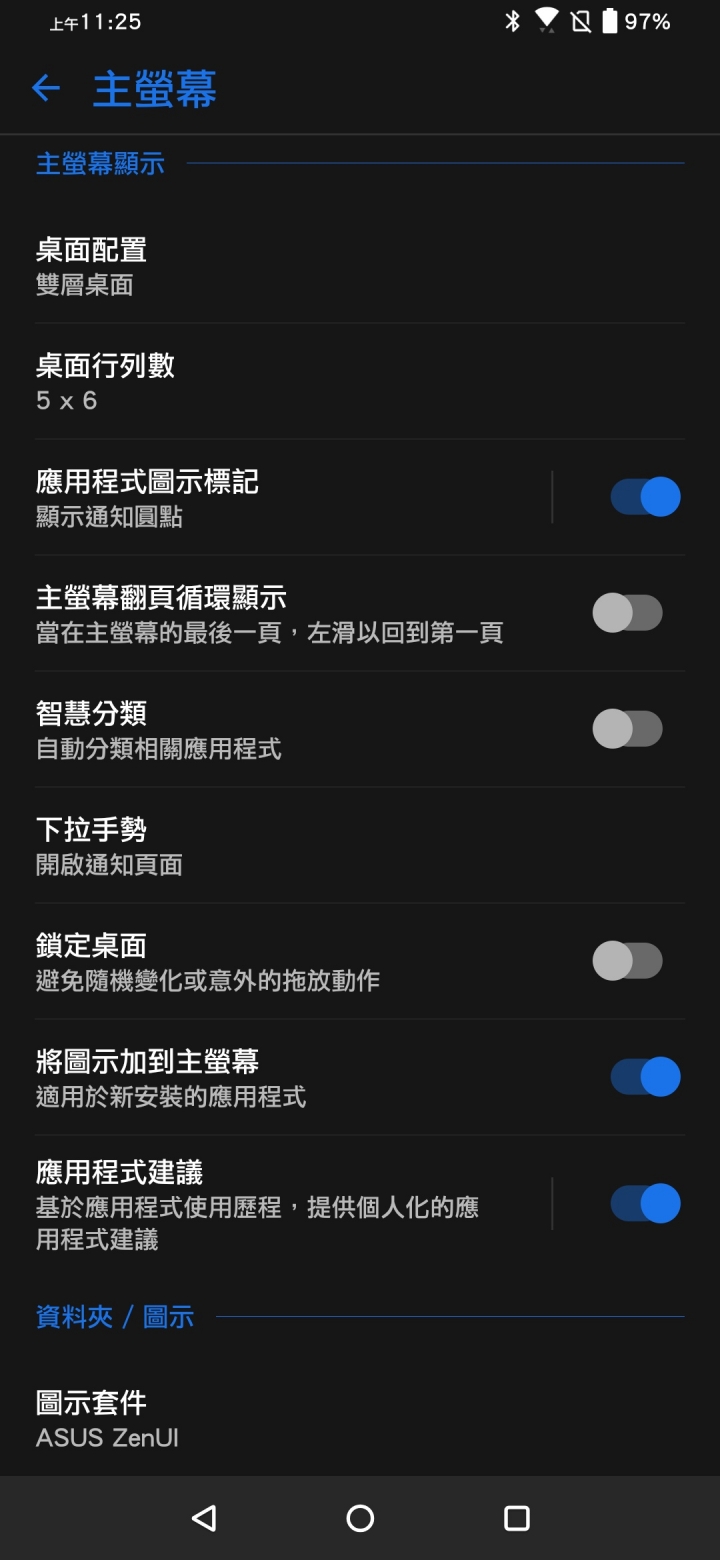Enable 鎖定桌面 switch
This screenshot has height=1560, width=720.
point(628,961)
